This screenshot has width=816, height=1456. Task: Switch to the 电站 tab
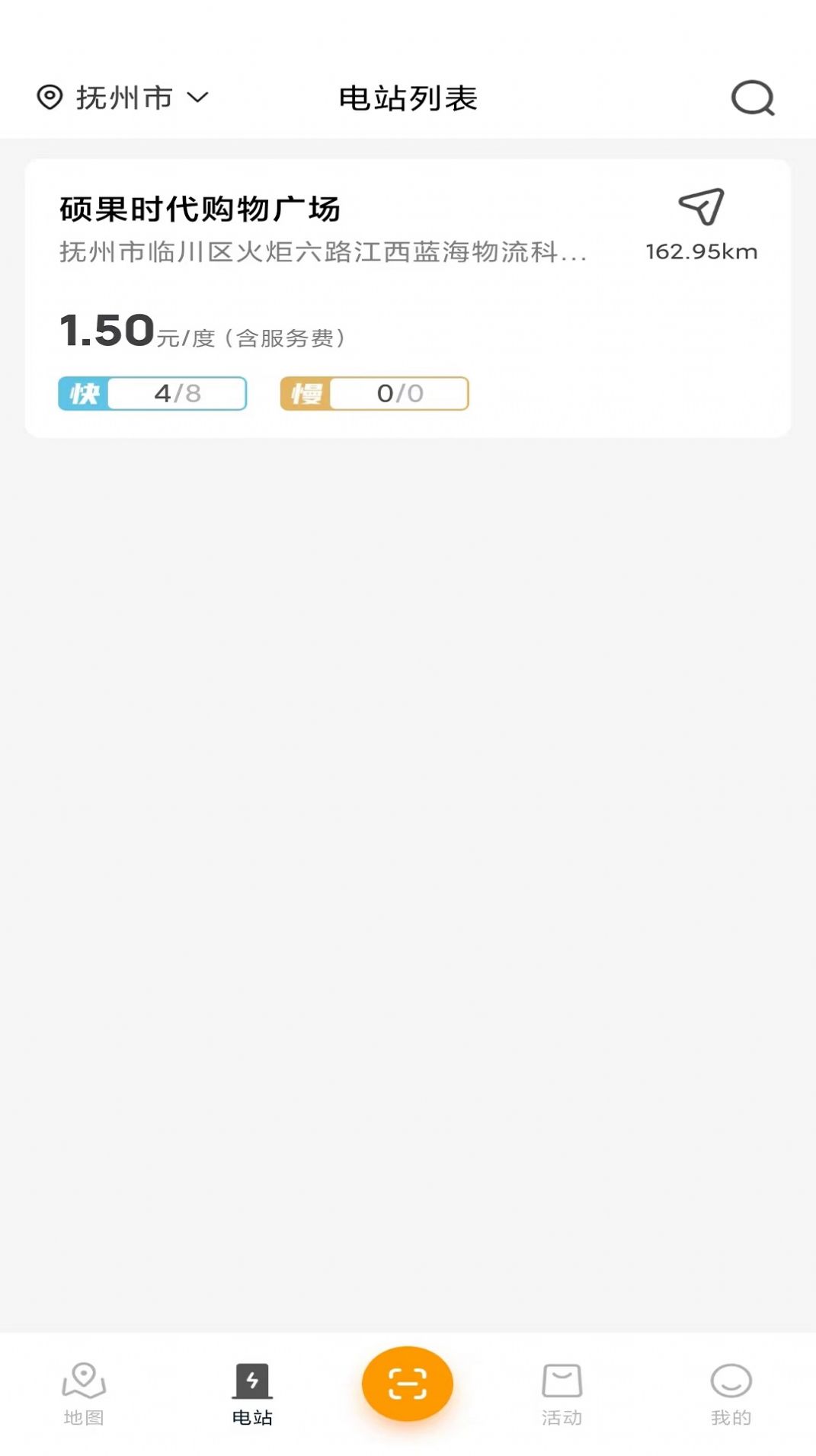[x=252, y=1394]
